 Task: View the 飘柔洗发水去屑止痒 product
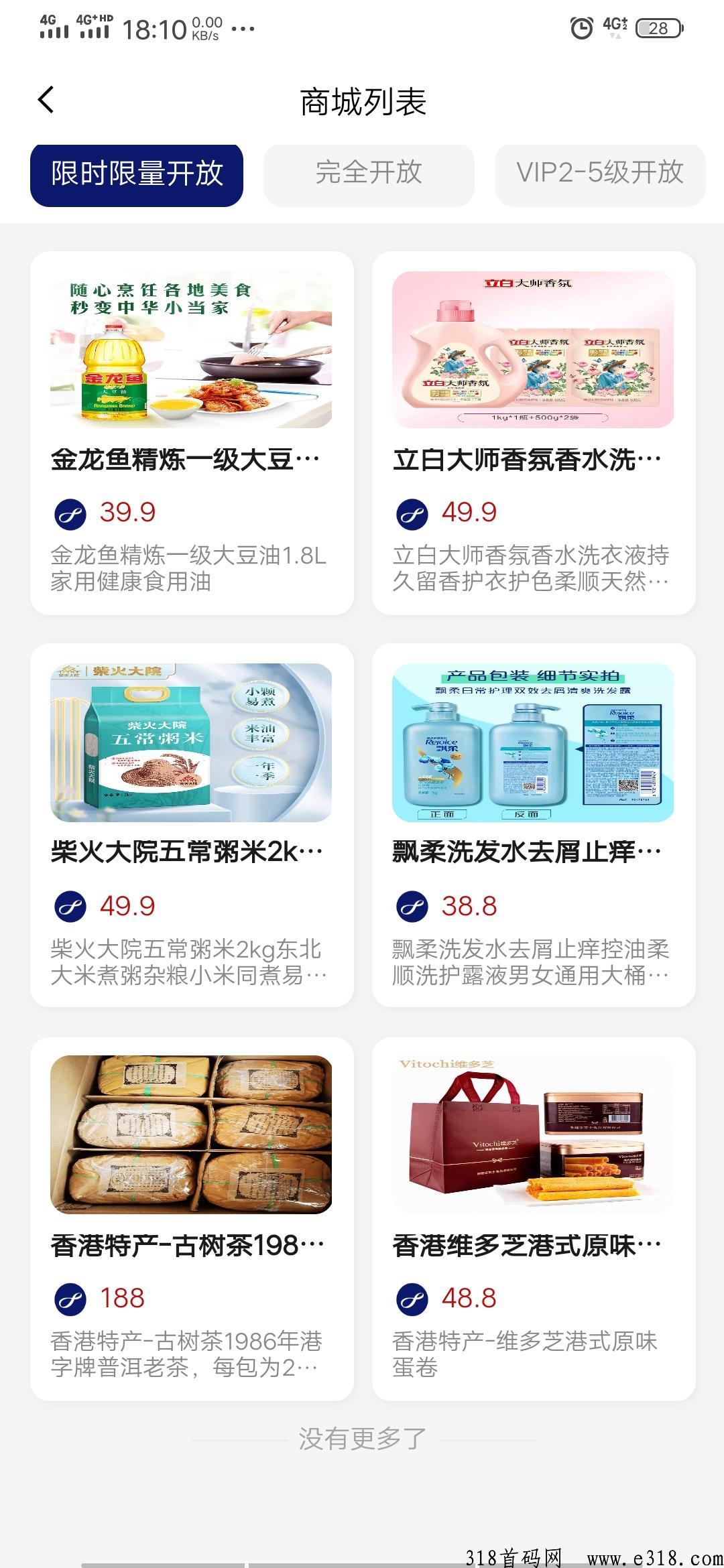pos(534,825)
